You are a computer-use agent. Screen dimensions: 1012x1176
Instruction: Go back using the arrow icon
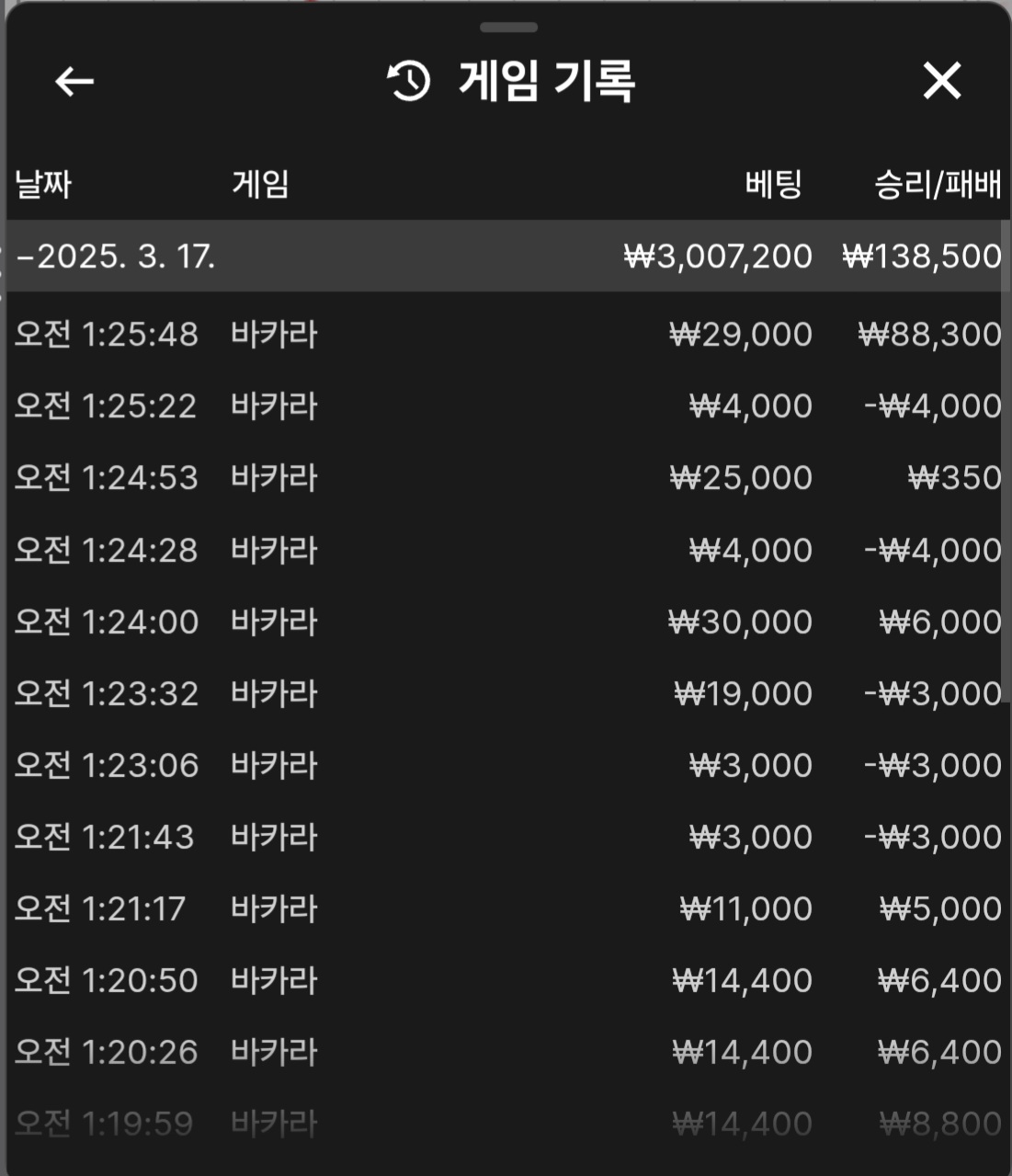click(x=74, y=82)
